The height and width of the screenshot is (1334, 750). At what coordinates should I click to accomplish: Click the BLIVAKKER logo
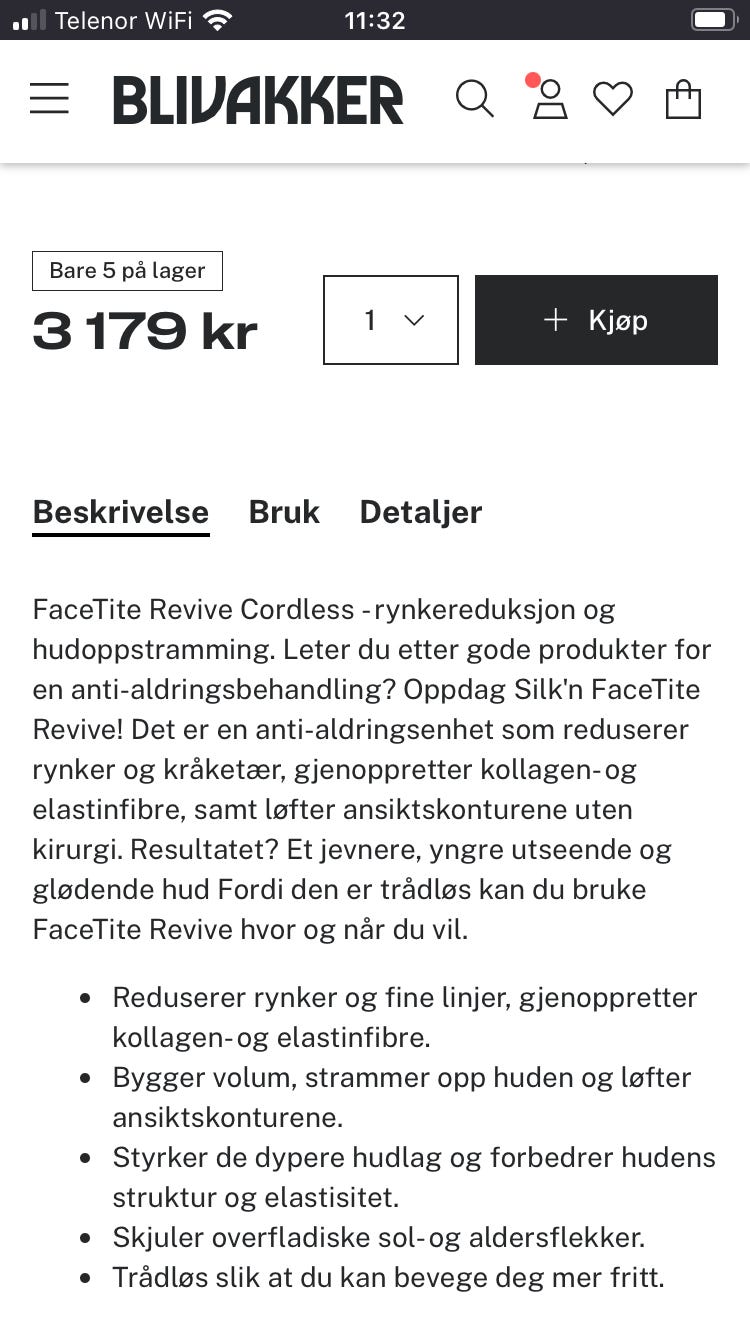click(260, 99)
